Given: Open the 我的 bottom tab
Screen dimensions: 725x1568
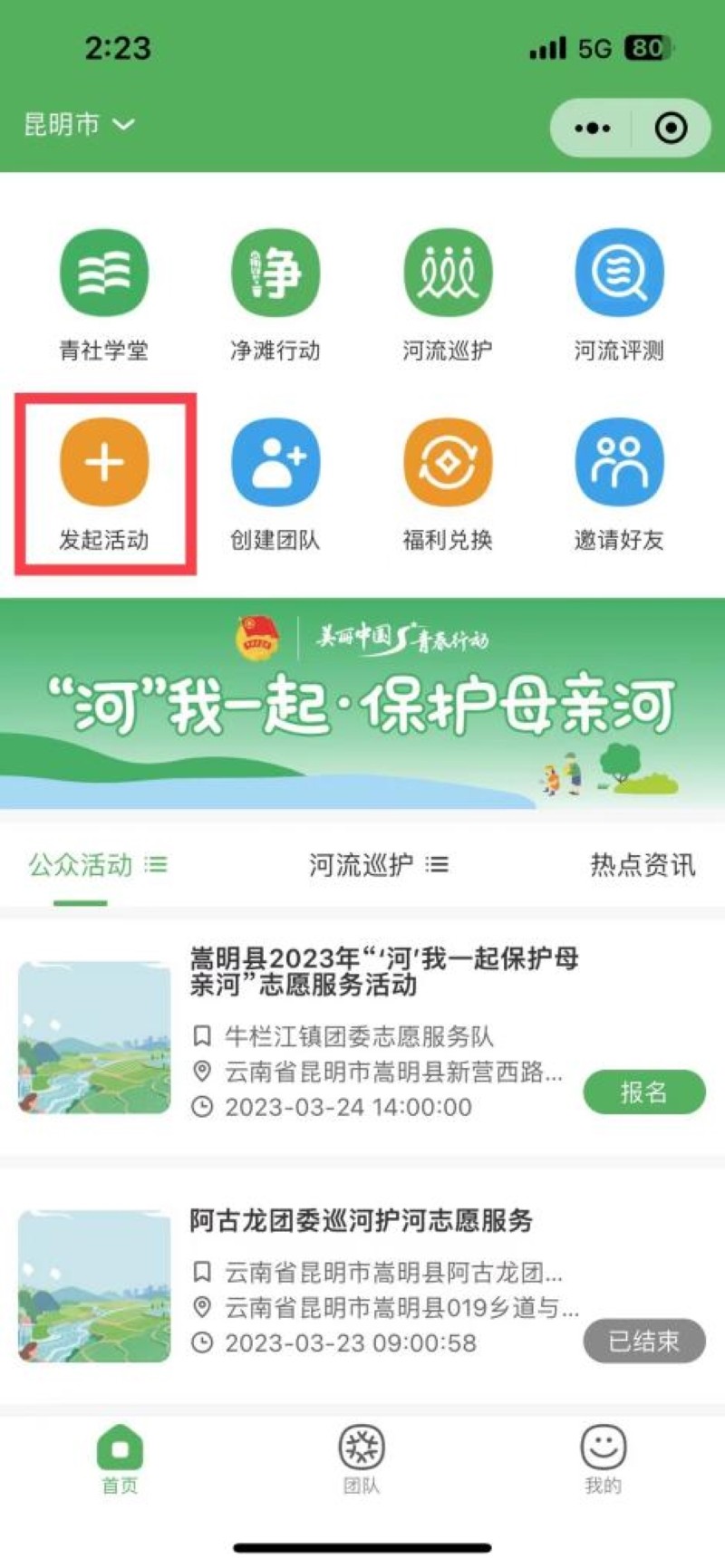Looking at the screenshot, I should (603, 1457).
